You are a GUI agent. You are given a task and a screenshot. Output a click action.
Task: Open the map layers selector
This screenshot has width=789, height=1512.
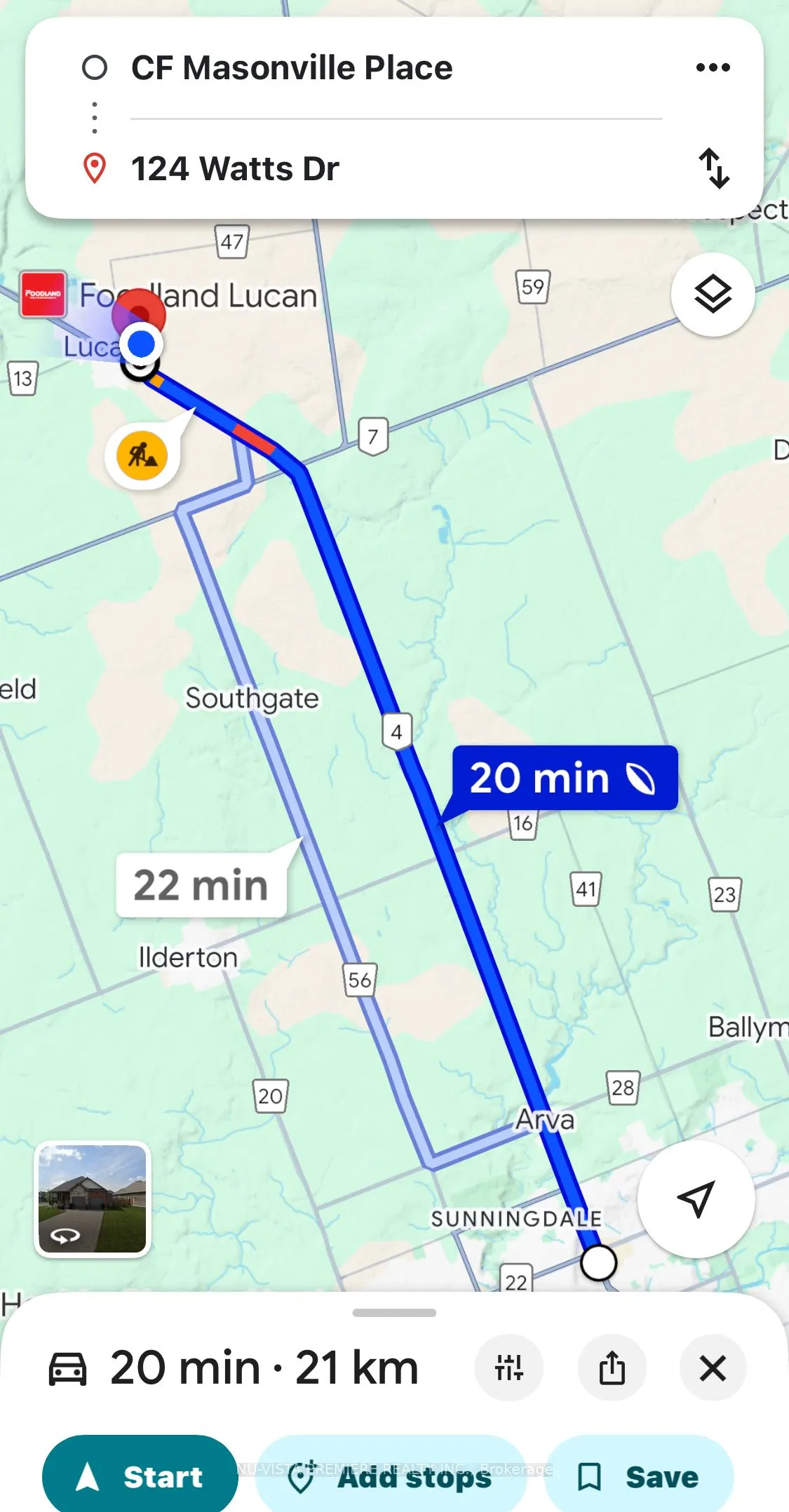713,295
